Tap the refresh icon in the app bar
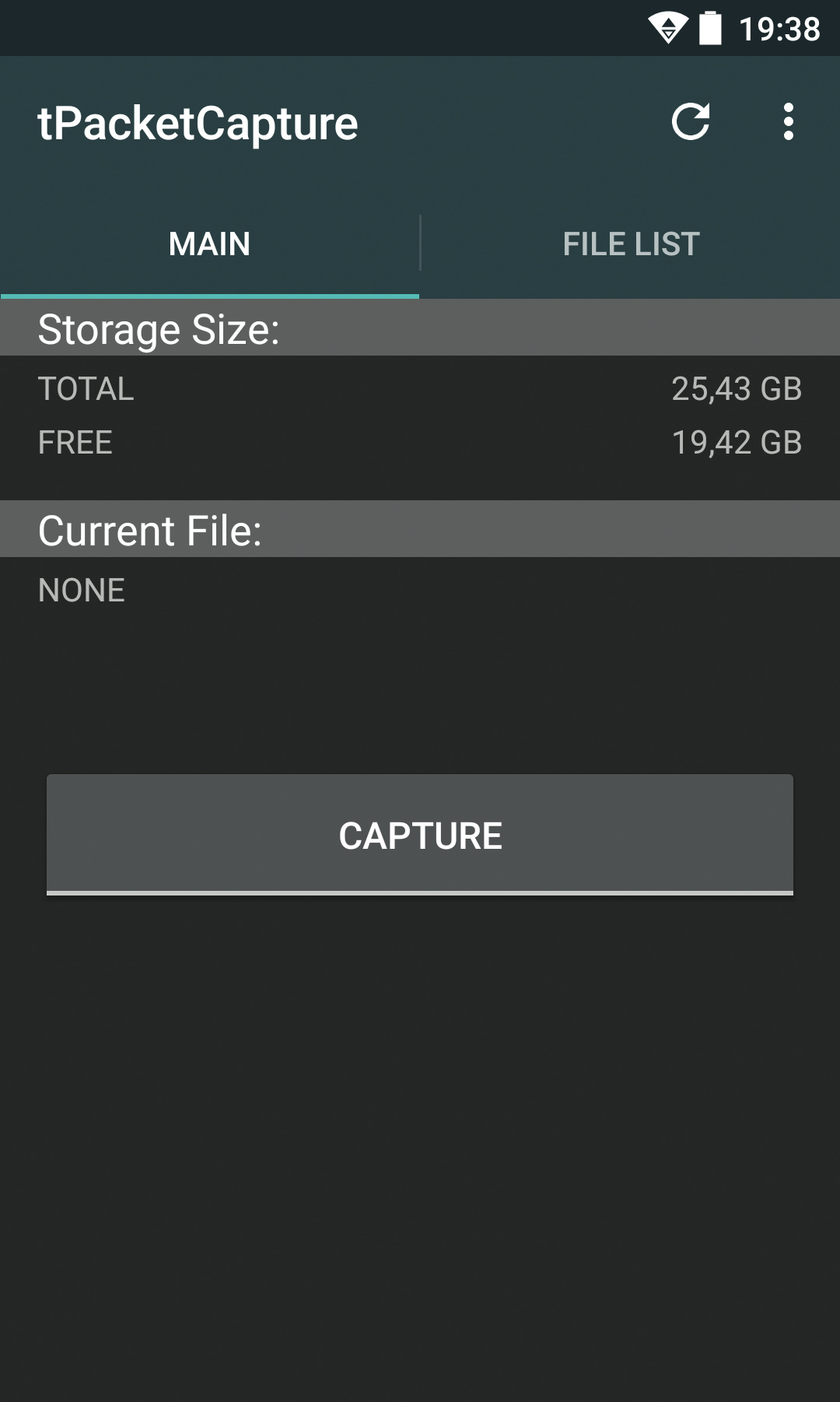Viewport: 840px width, 1402px height. (x=690, y=122)
